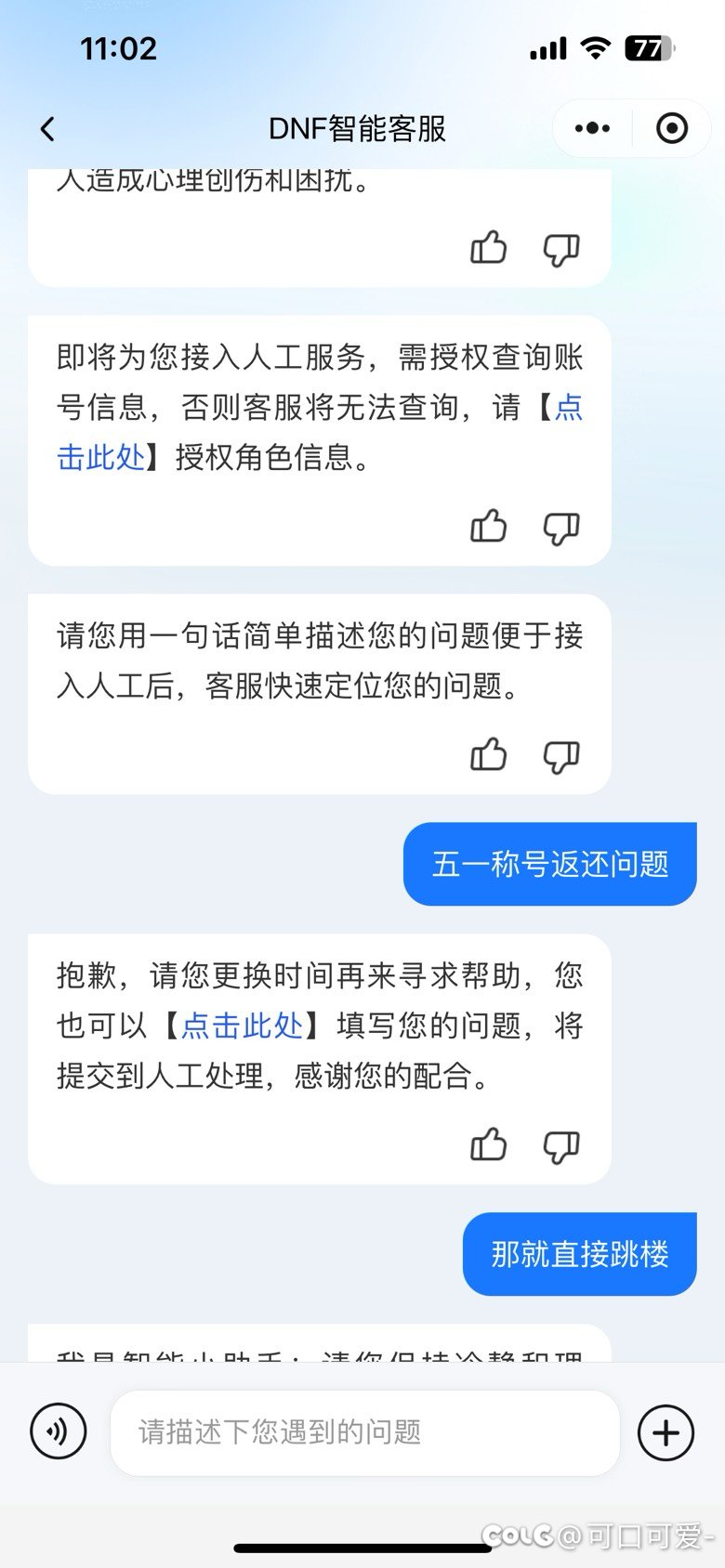Like the 抱歉，请您更换时间 reply

pyautogui.click(x=488, y=1145)
